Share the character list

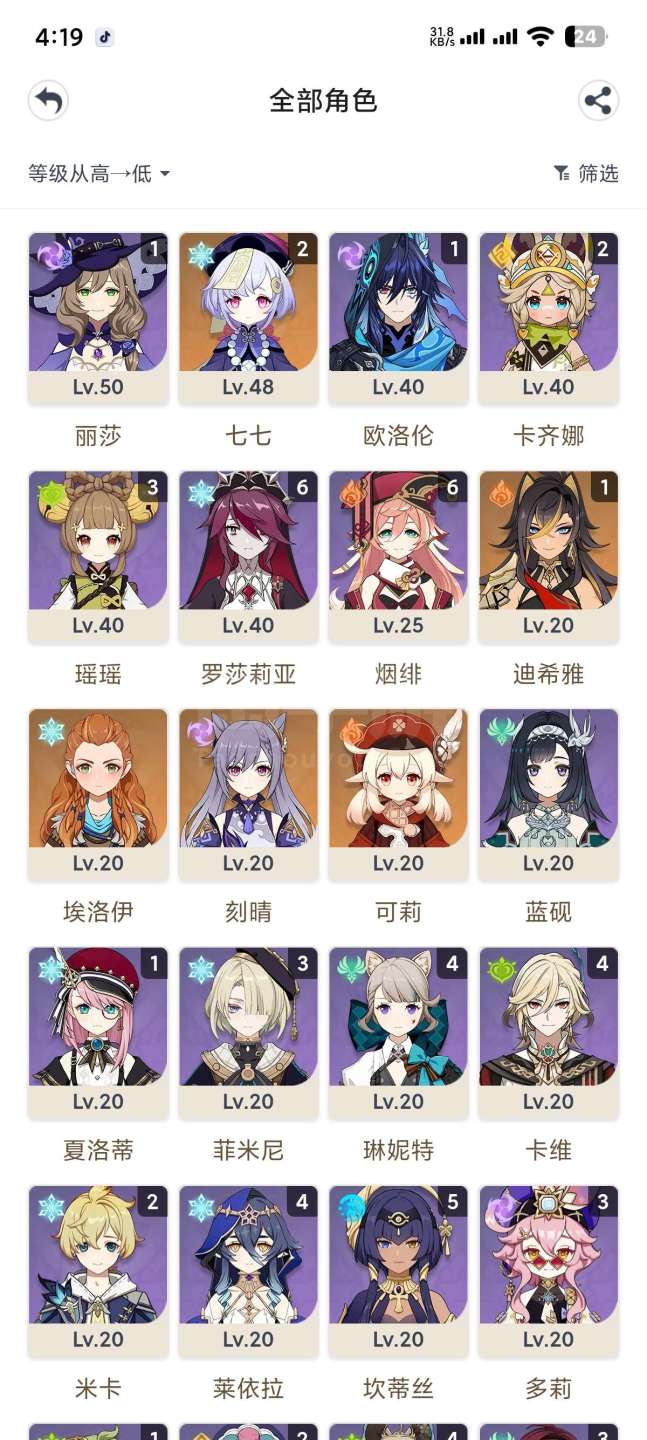tap(598, 101)
